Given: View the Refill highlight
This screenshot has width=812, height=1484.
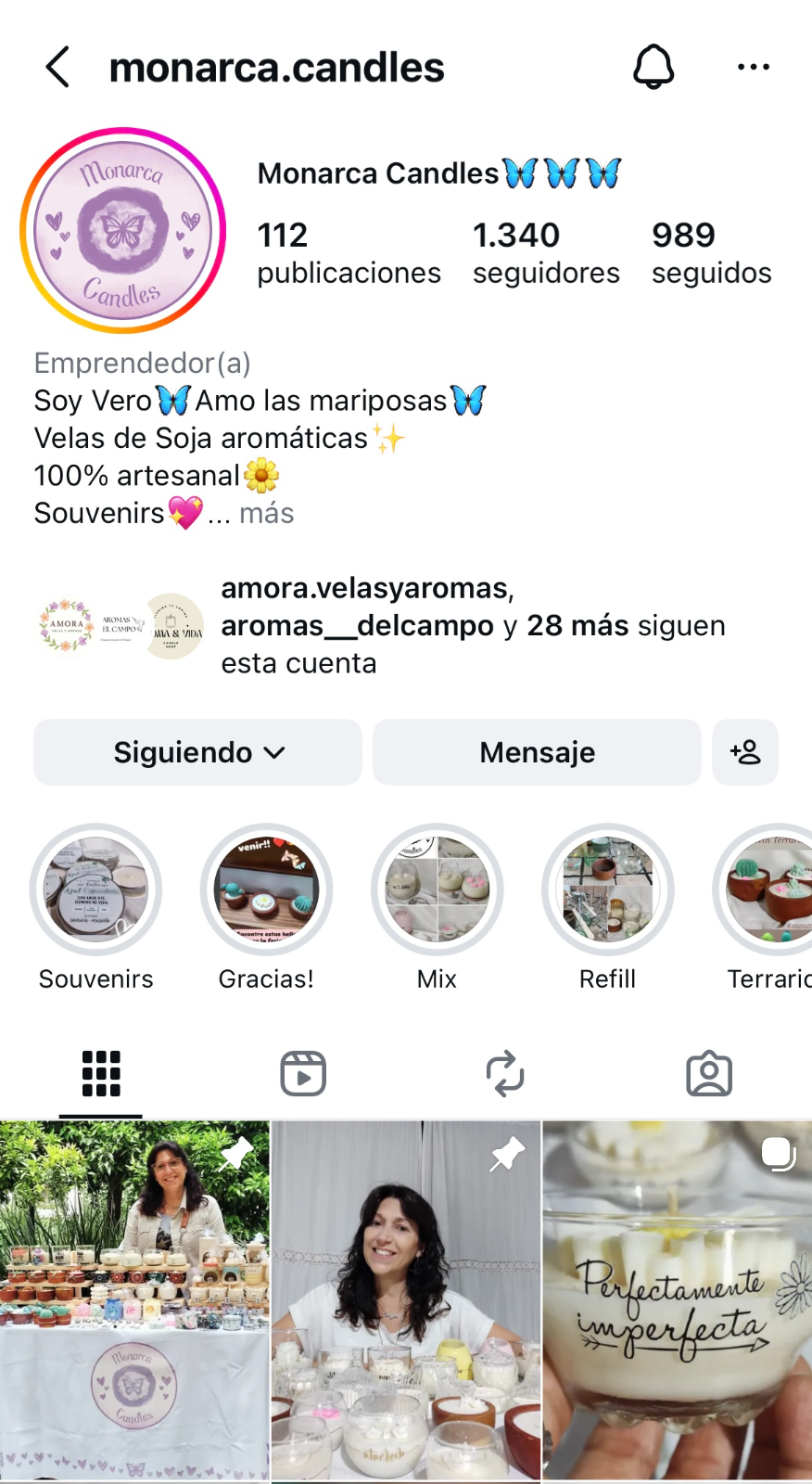Looking at the screenshot, I should 607,890.
